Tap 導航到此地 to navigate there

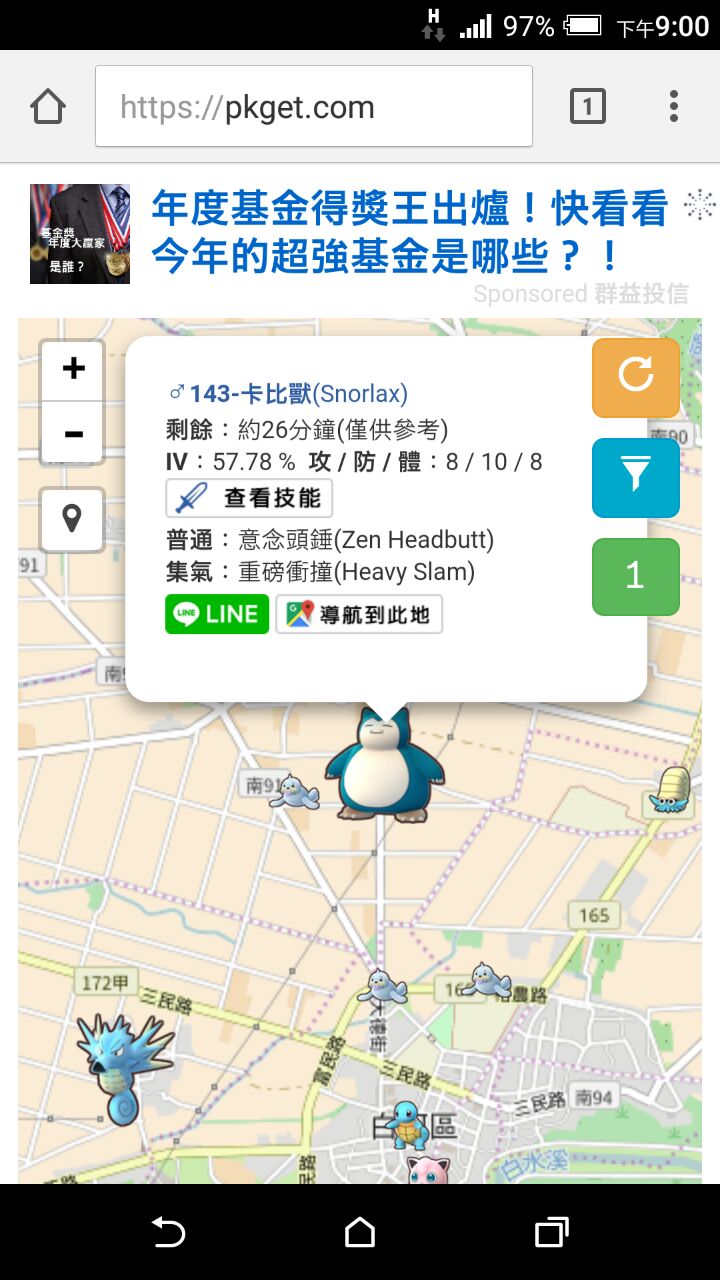tap(359, 614)
